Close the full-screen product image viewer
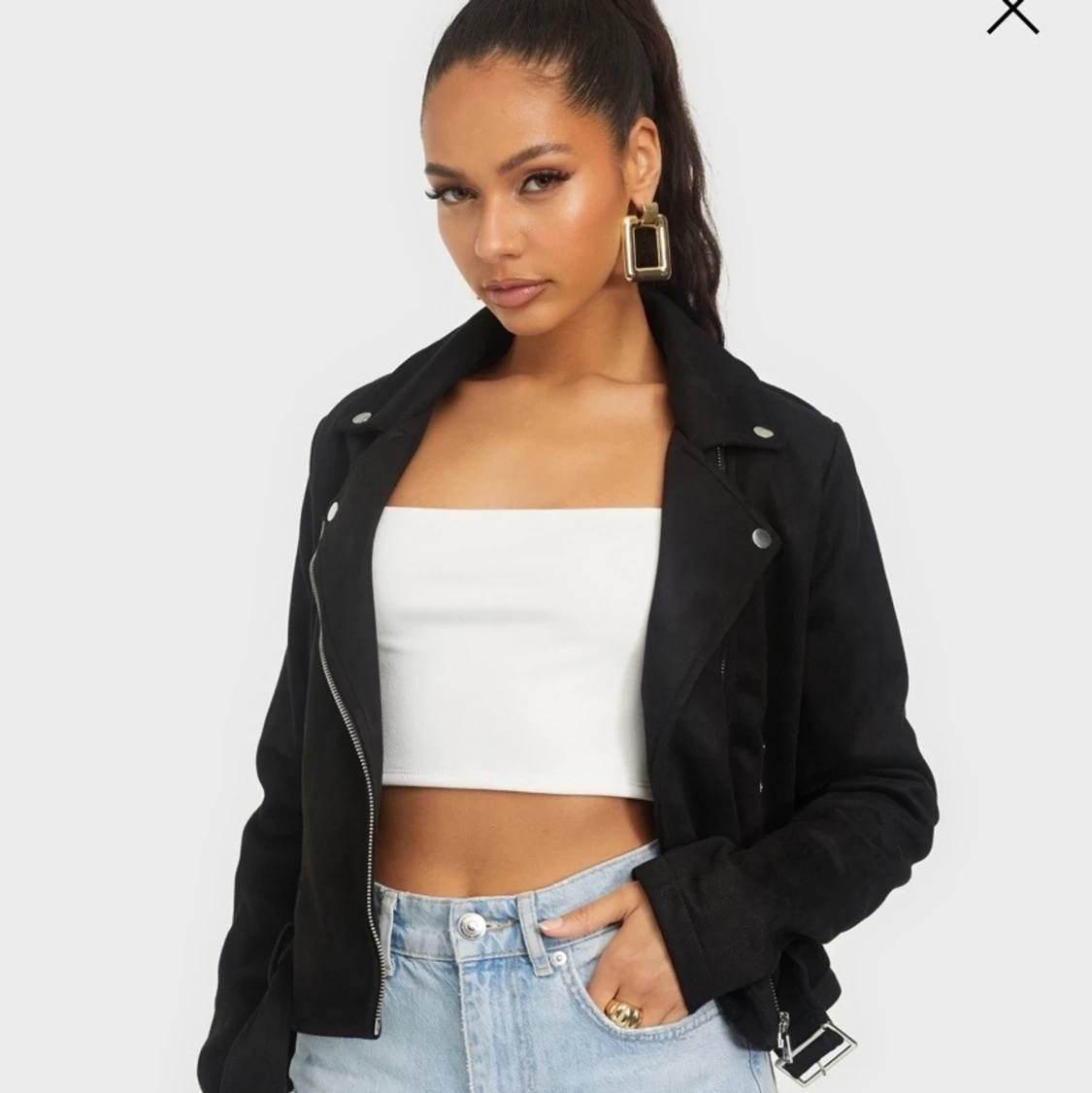Image resolution: width=1092 pixels, height=1093 pixels. 1012,12
